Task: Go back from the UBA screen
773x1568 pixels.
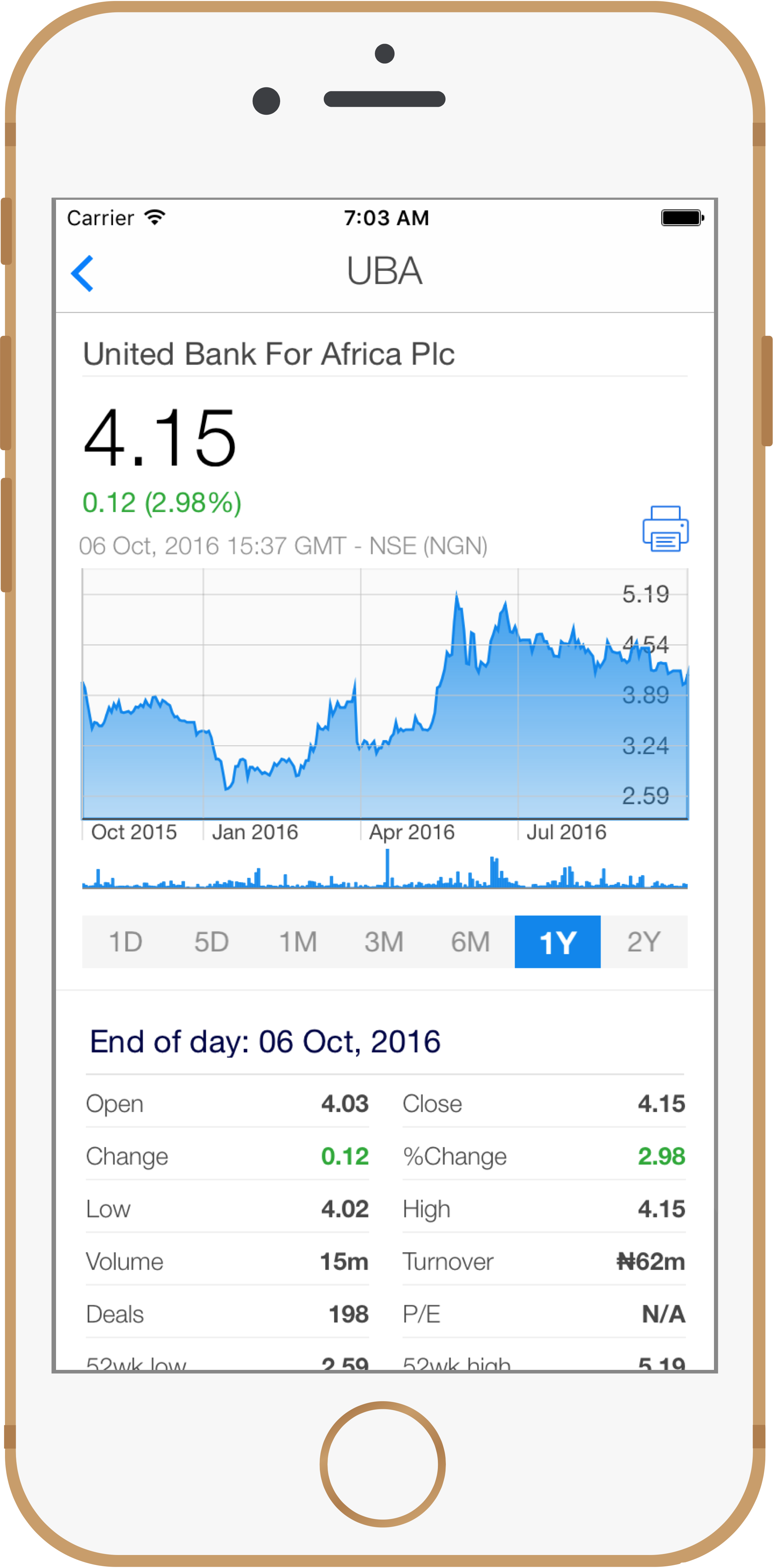Action: click(x=83, y=273)
